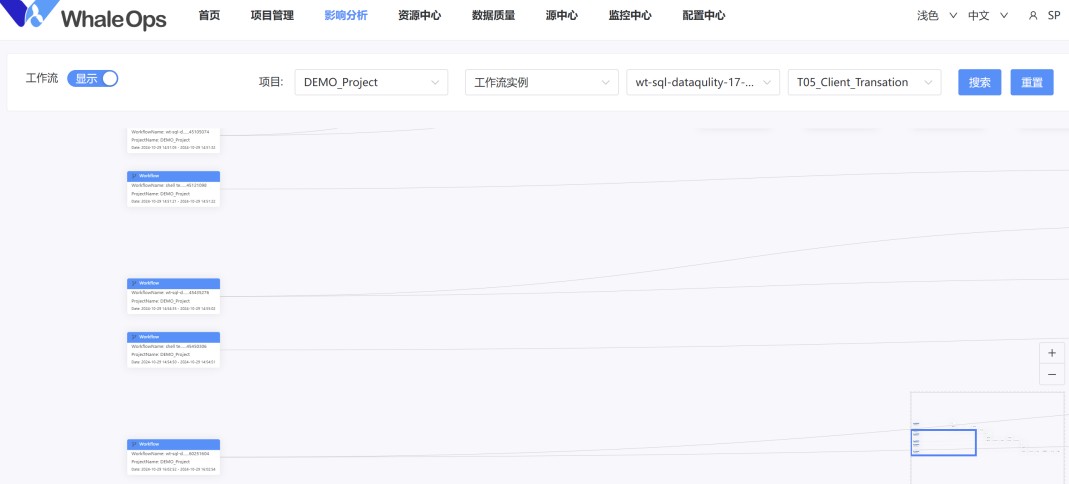Open the 工作流实例 dropdown
Image resolution: width=1069 pixels, height=484 pixels.
pyautogui.click(x=541, y=82)
